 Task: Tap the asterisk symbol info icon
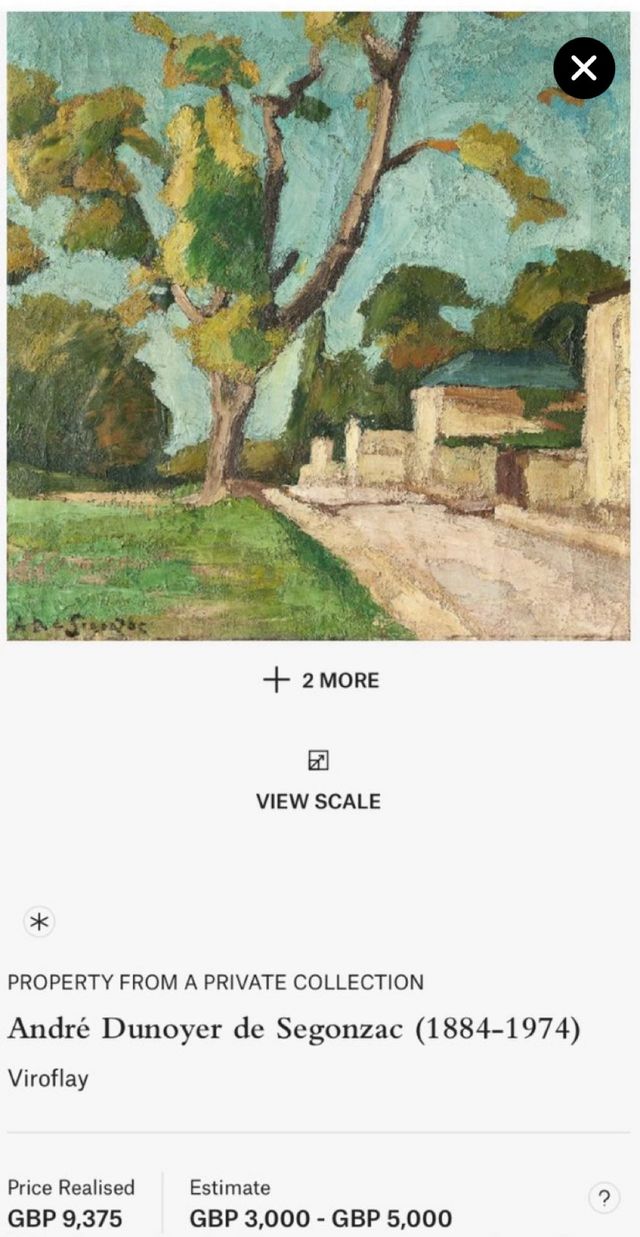click(39, 922)
